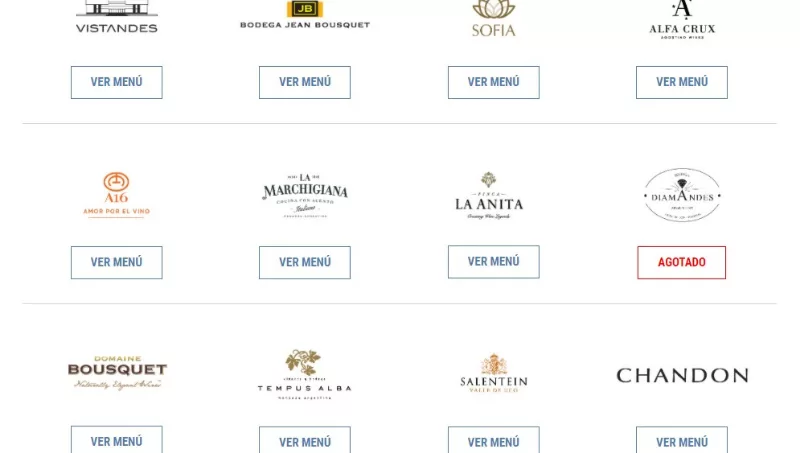View the Tempus Alba menu
800x453 pixels.
click(x=305, y=440)
